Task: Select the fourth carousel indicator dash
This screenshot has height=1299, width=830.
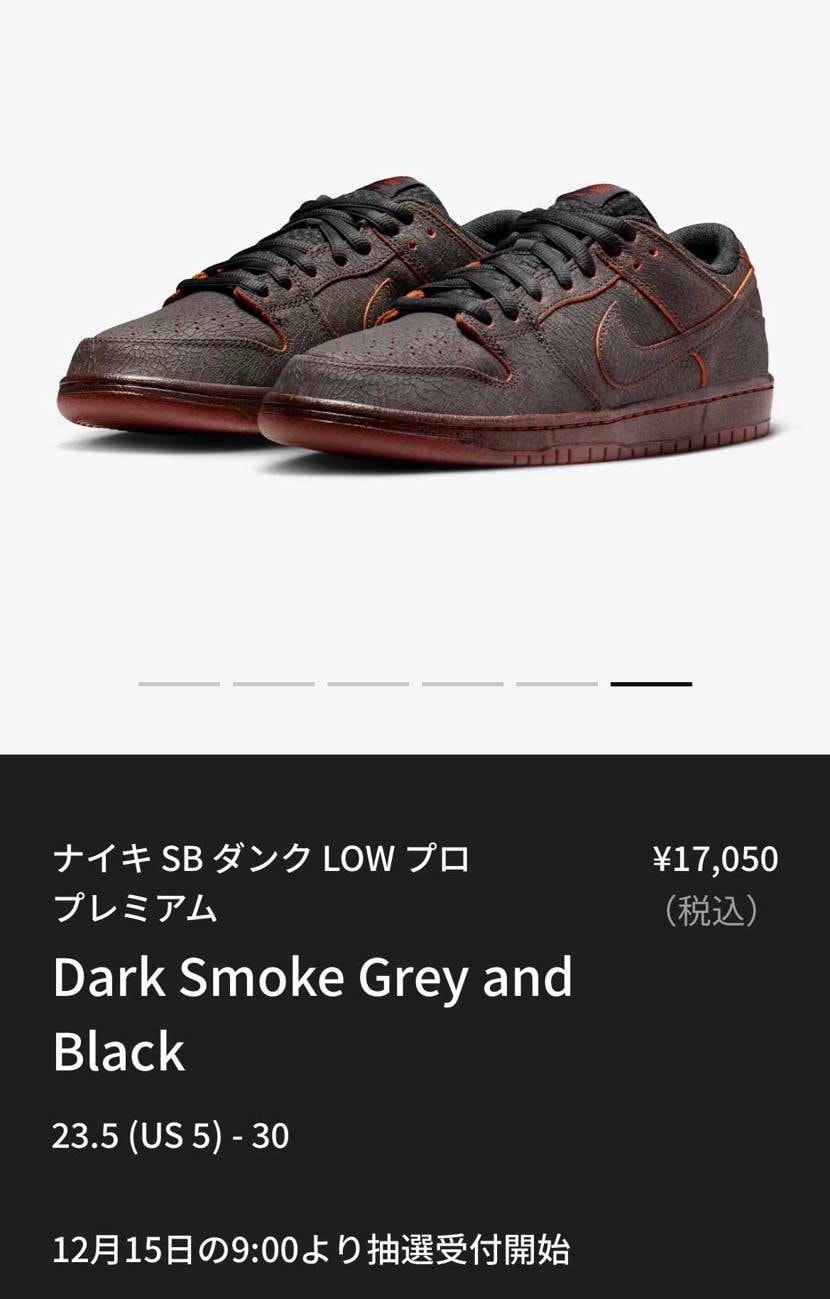Action: [x=463, y=685]
